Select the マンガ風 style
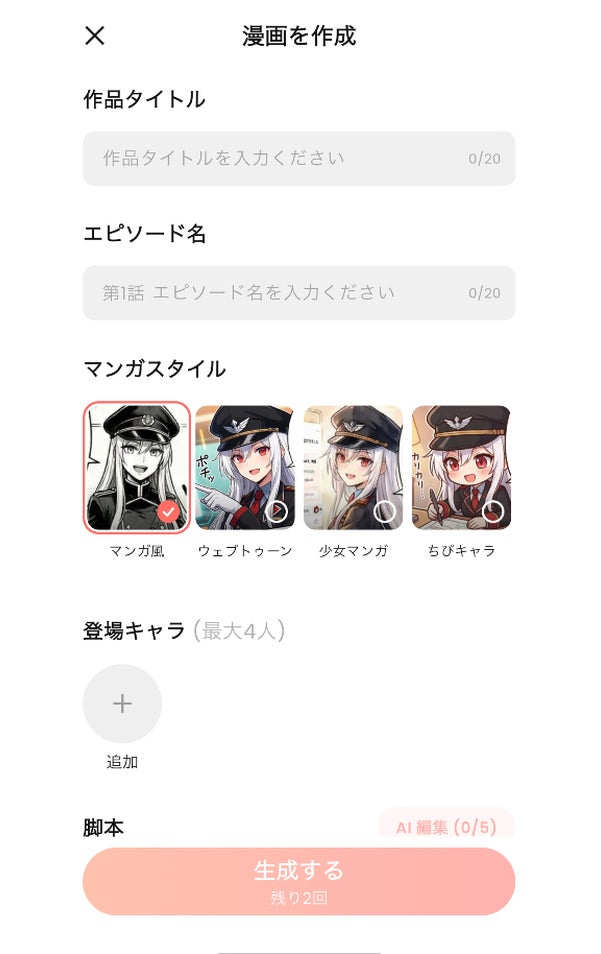The width and height of the screenshot is (601, 954). click(137, 467)
